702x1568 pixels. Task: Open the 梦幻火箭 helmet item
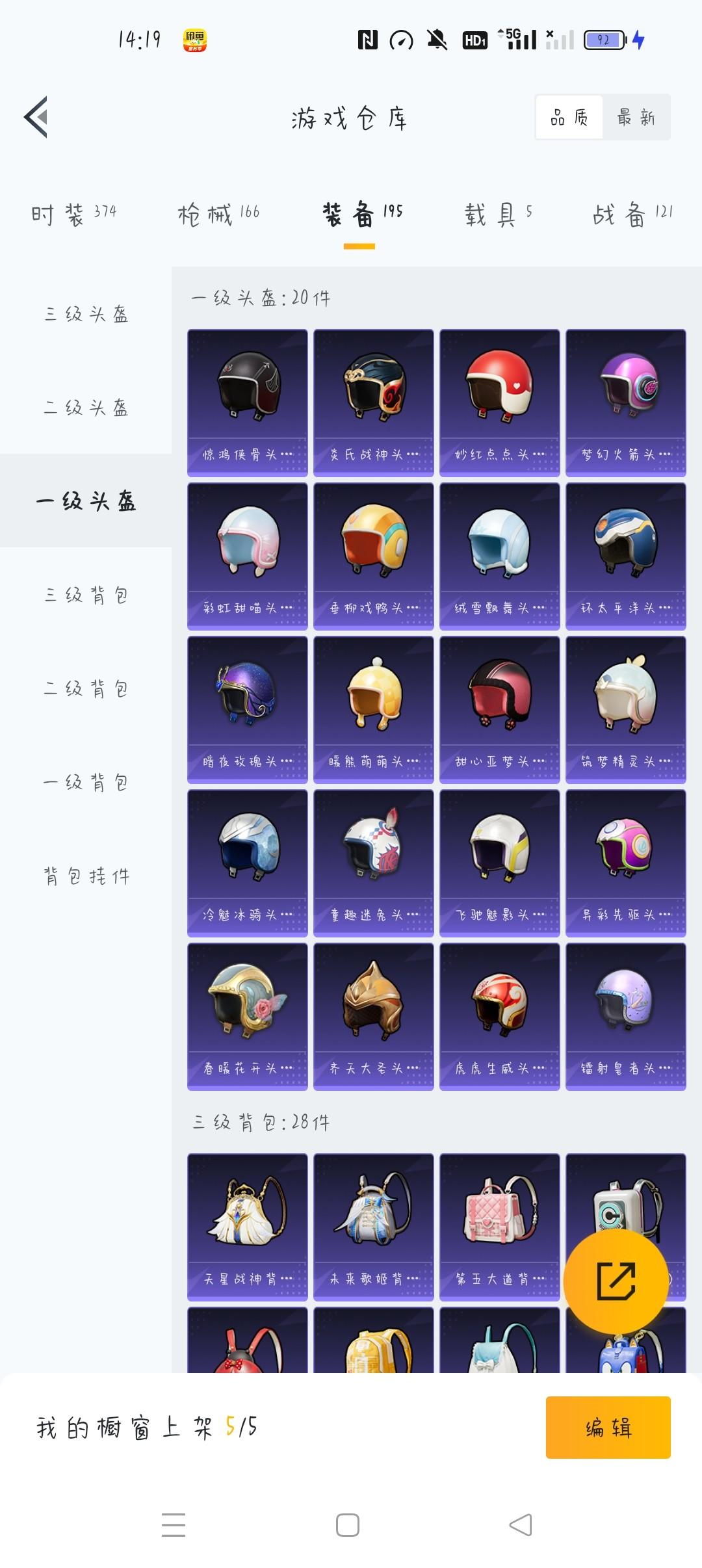point(626,403)
